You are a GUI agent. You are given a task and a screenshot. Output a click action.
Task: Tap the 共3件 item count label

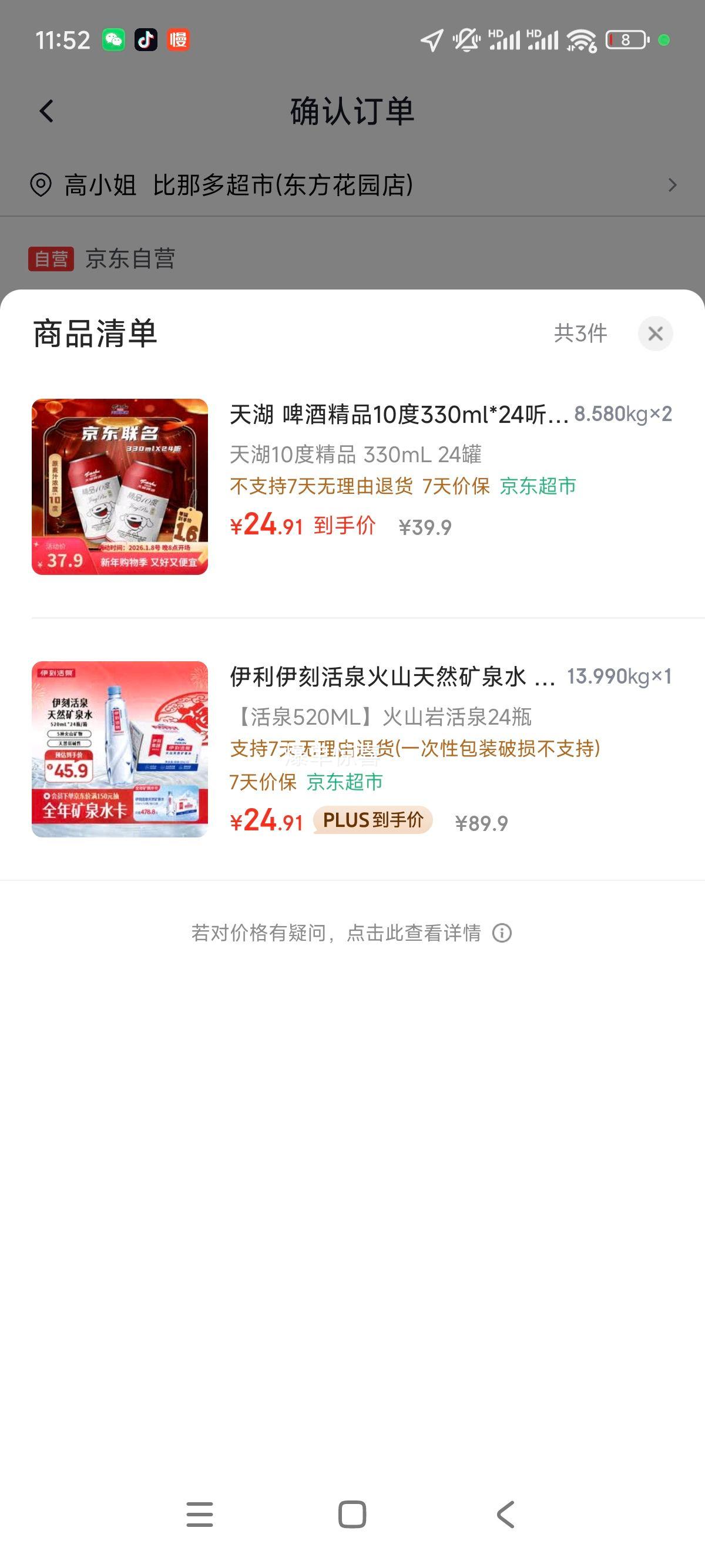[579, 335]
